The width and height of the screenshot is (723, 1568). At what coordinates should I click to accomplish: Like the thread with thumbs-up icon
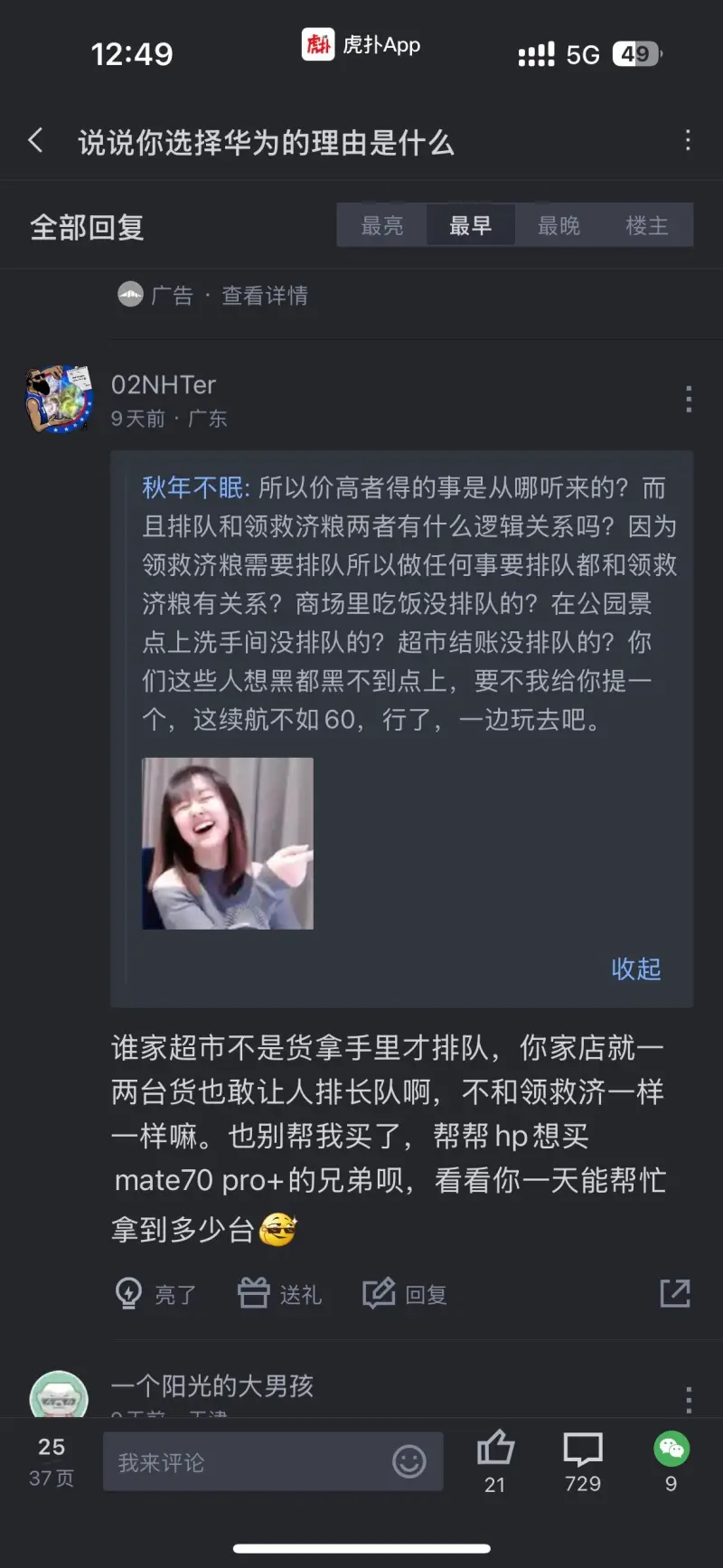tap(494, 1459)
